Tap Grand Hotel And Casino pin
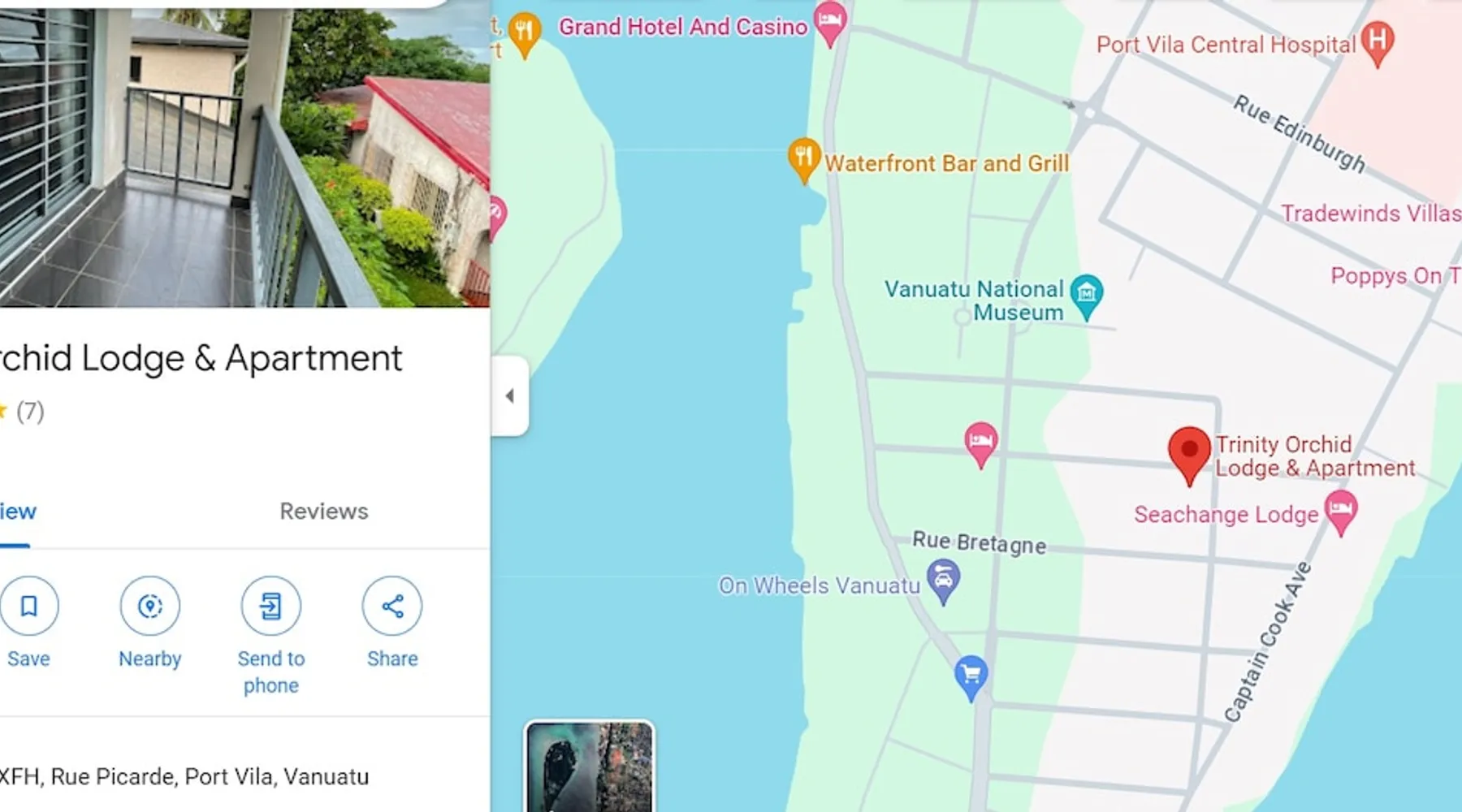 click(829, 20)
